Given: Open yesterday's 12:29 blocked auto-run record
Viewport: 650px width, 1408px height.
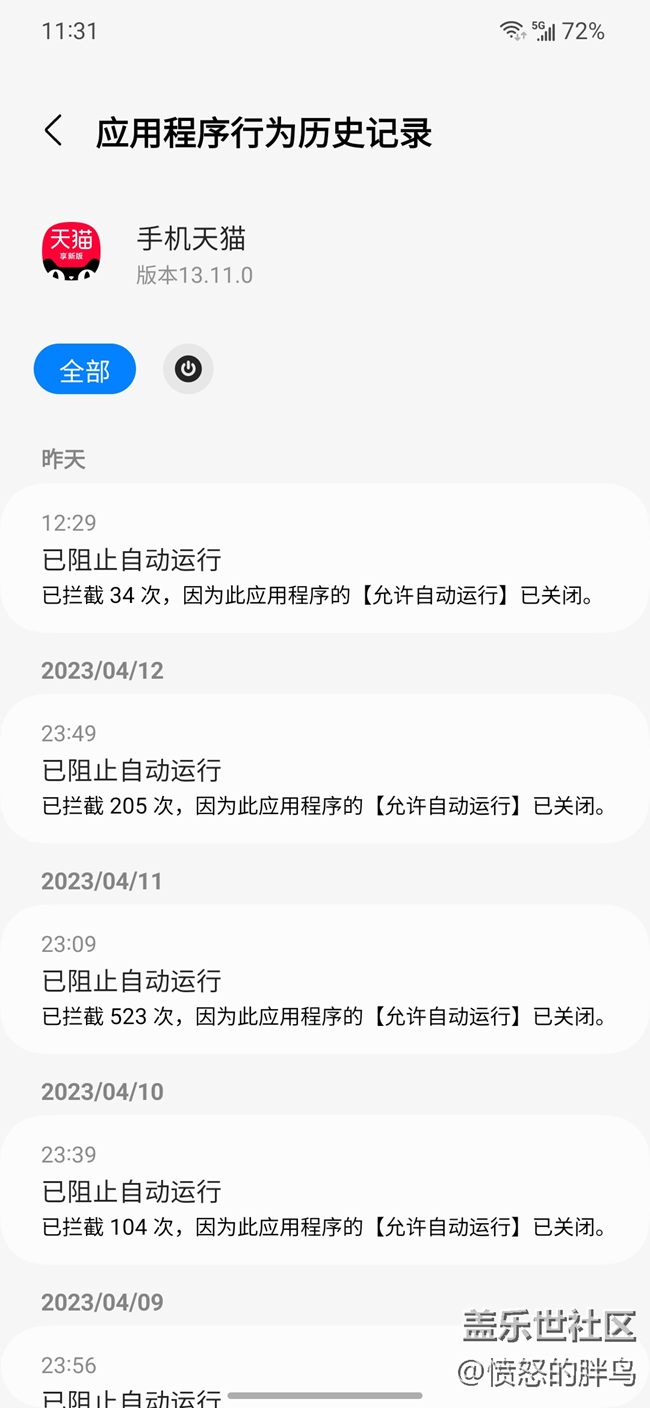Looking at the screenshot, I should pyautogui.click(x=324, y=559).
